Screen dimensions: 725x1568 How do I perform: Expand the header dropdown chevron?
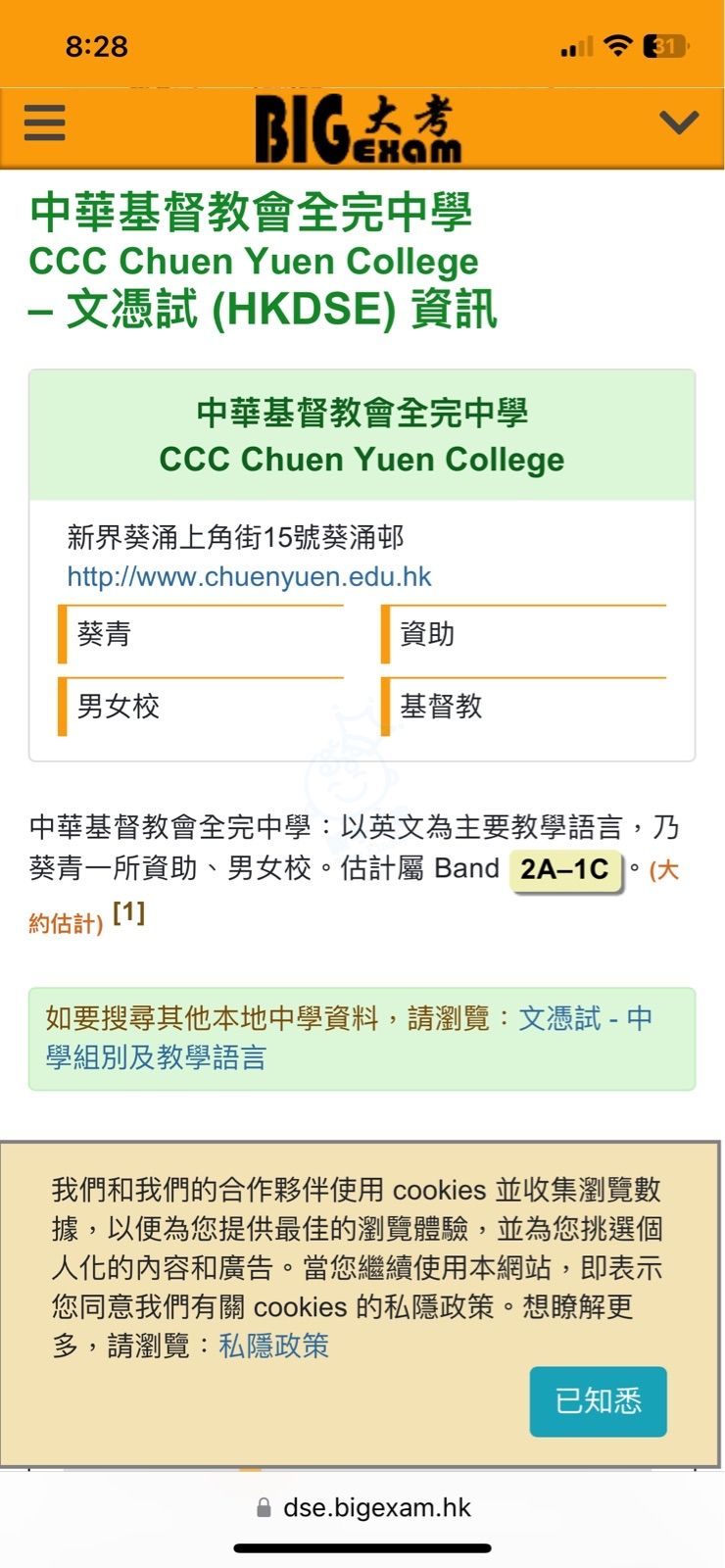point(679,122)
